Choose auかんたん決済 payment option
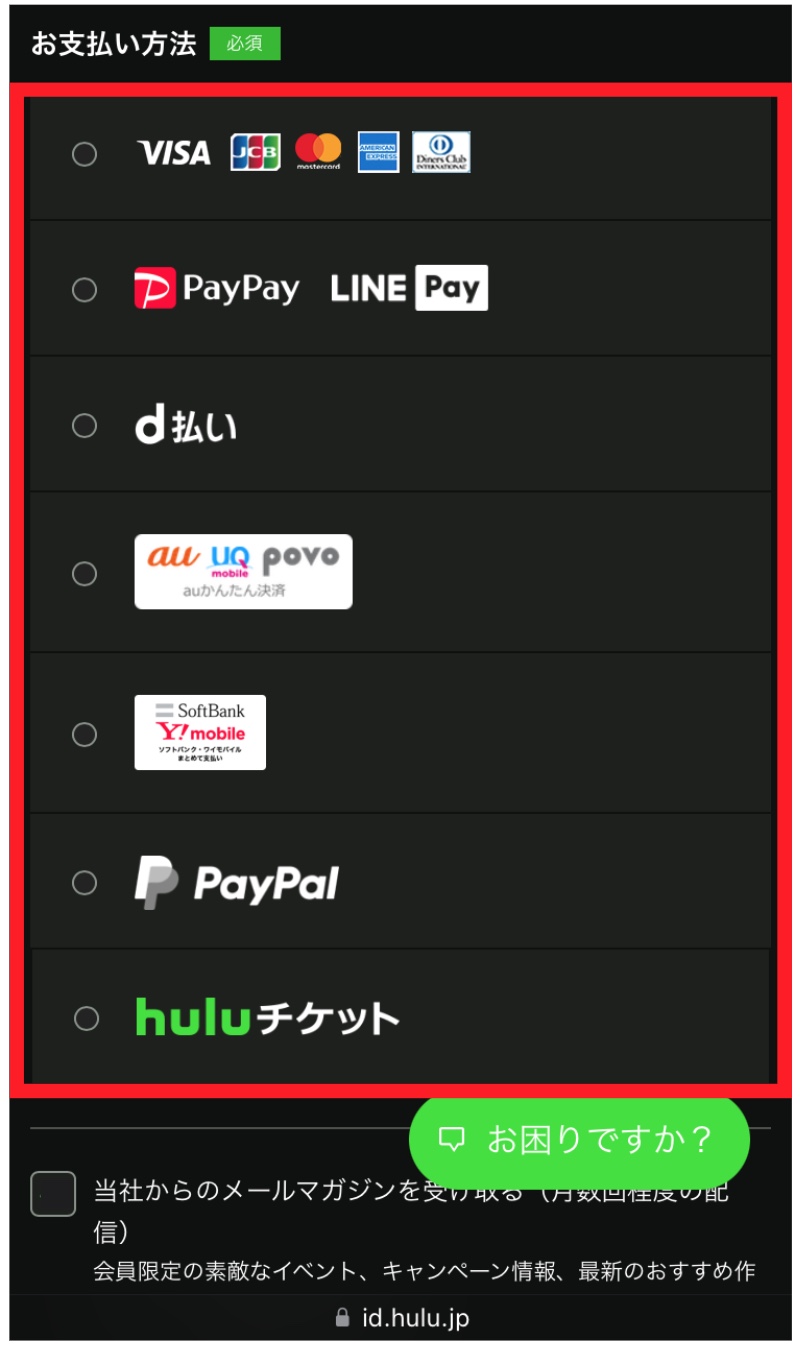The width and height of the screenshot is (800, 1346). tap(85, 573)
